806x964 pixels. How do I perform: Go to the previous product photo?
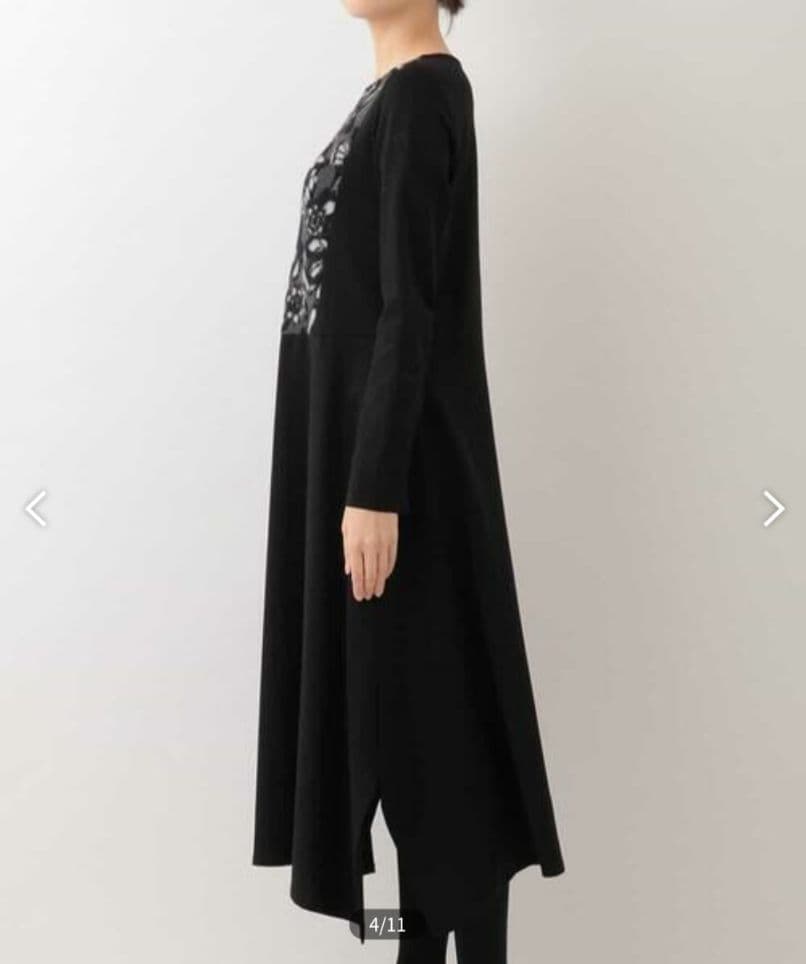tap(36, 508)
